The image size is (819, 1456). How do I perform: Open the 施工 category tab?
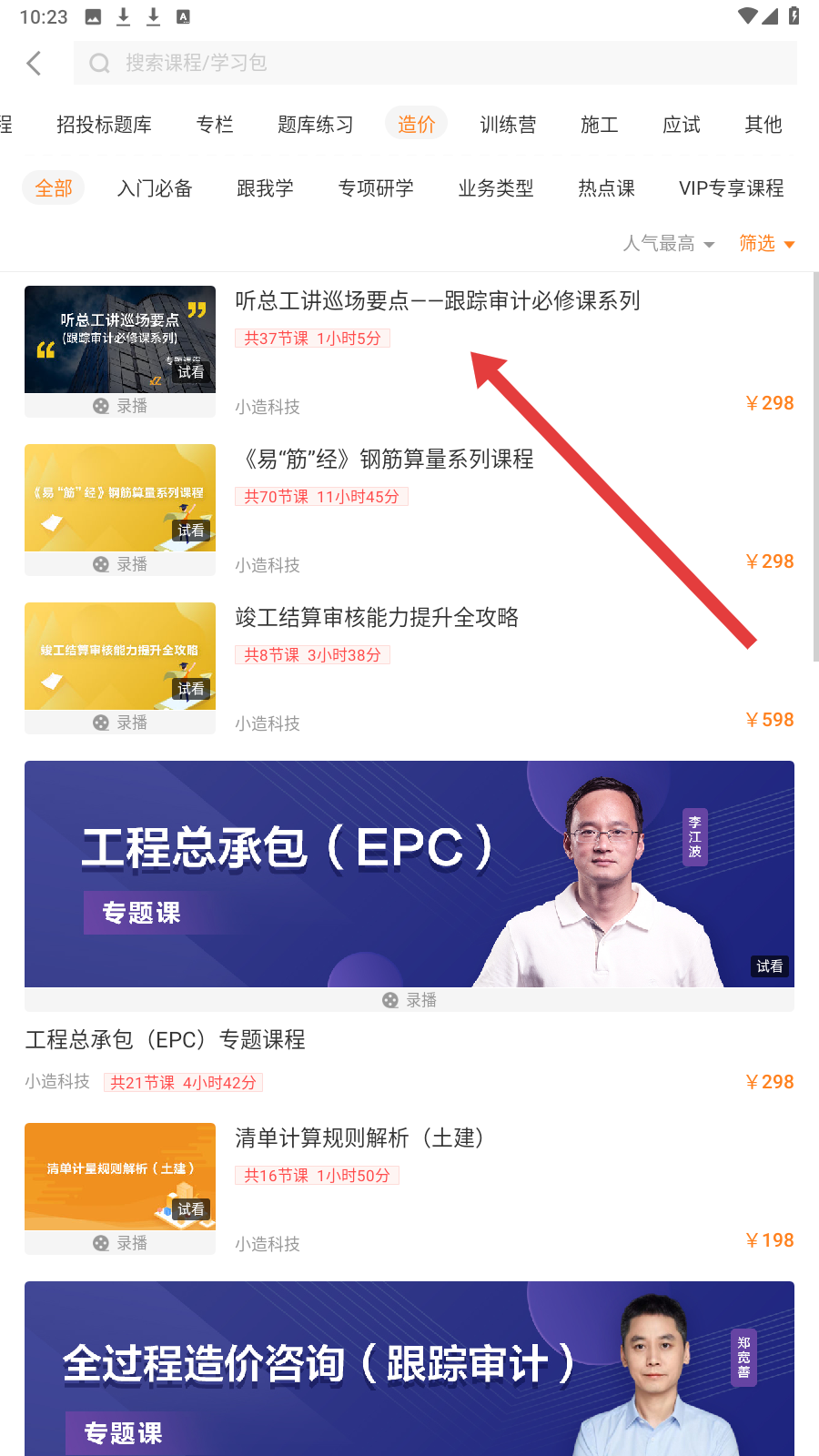[x=599, y=125]
